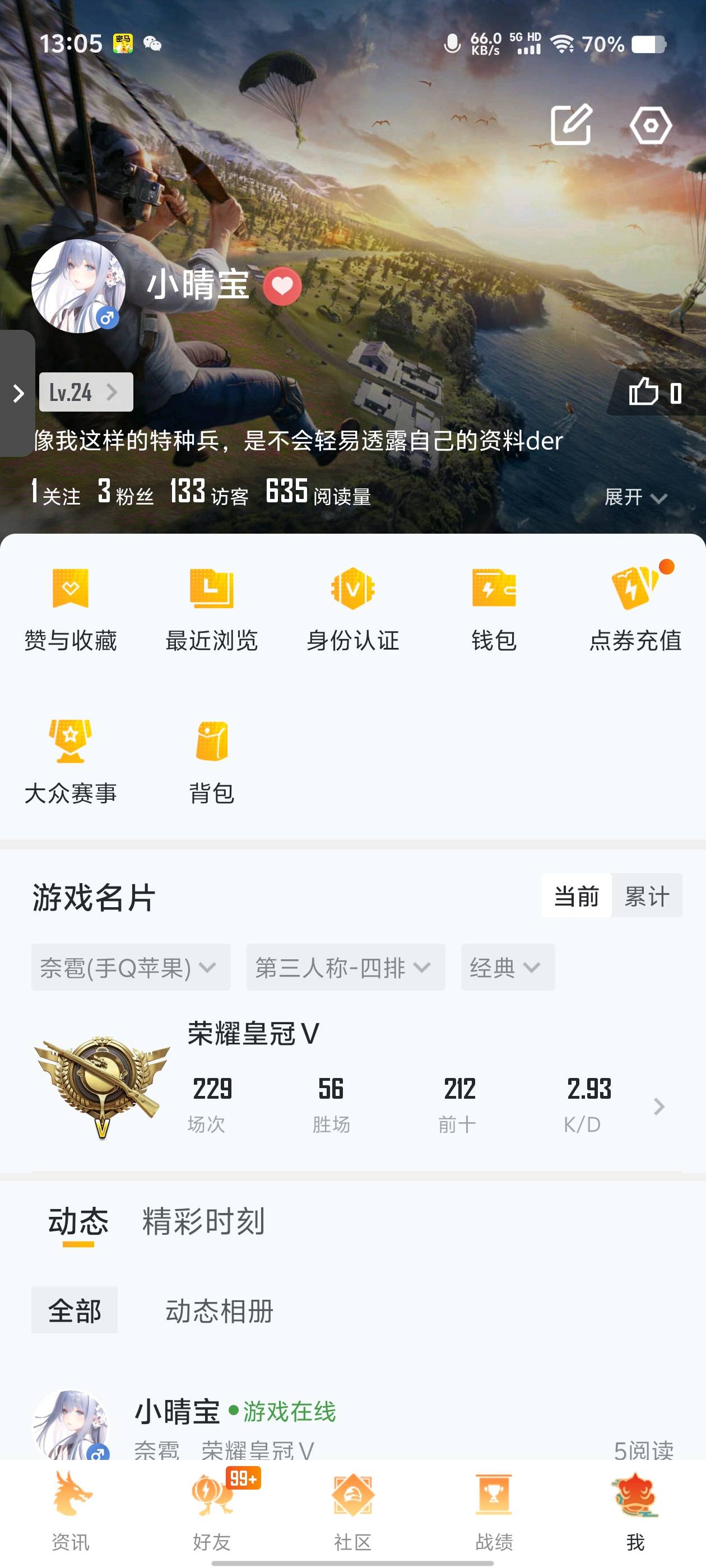Select the 动态相册 filter

pos(219,1310)
